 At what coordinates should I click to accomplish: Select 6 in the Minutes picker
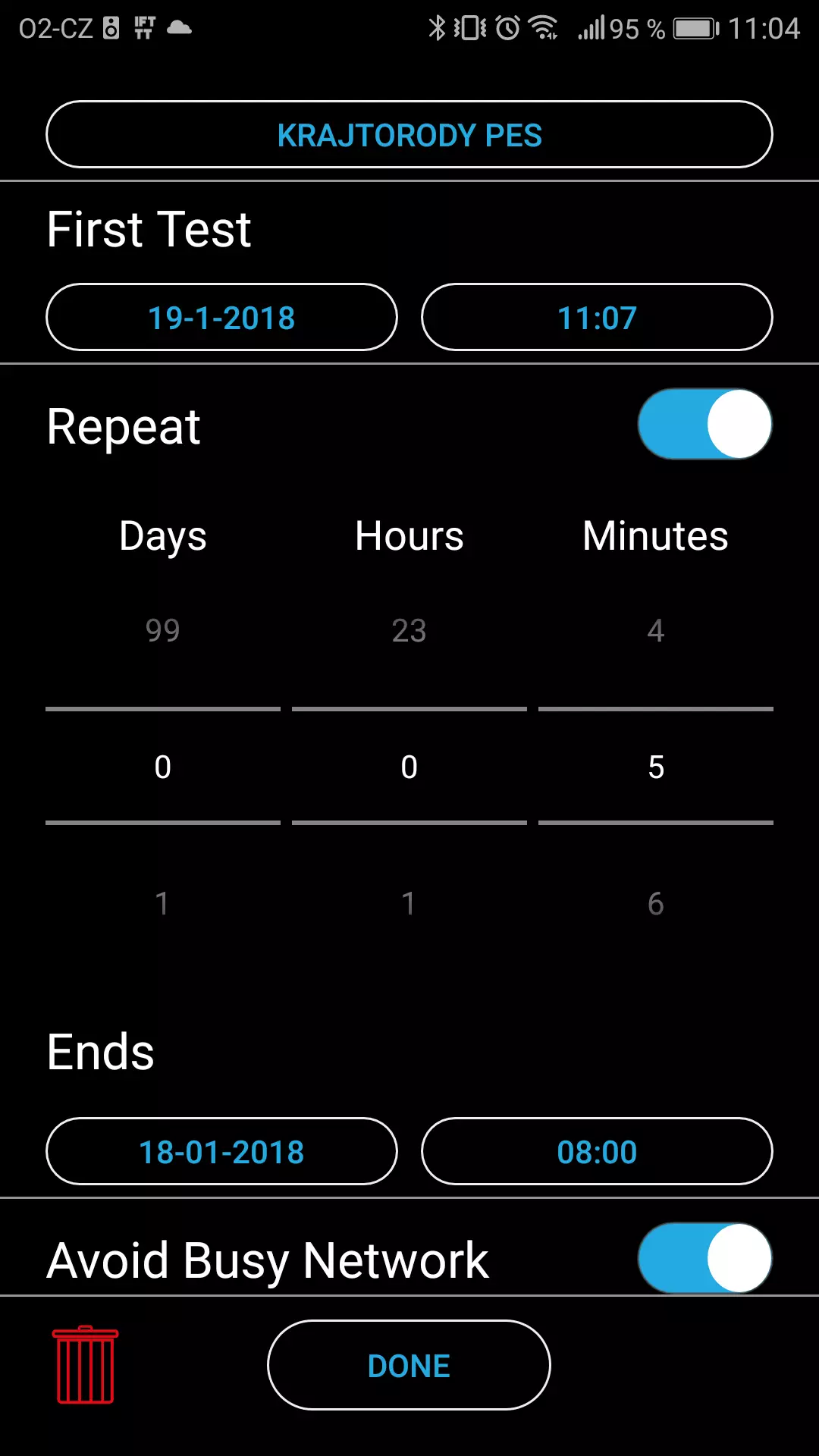pos(656,903)
